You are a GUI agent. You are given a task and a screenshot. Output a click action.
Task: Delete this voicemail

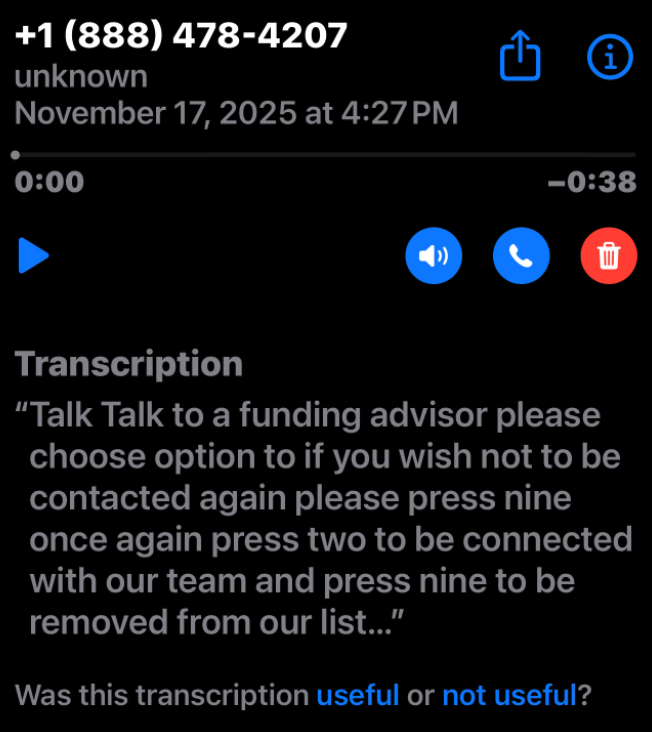pos(608,256)
